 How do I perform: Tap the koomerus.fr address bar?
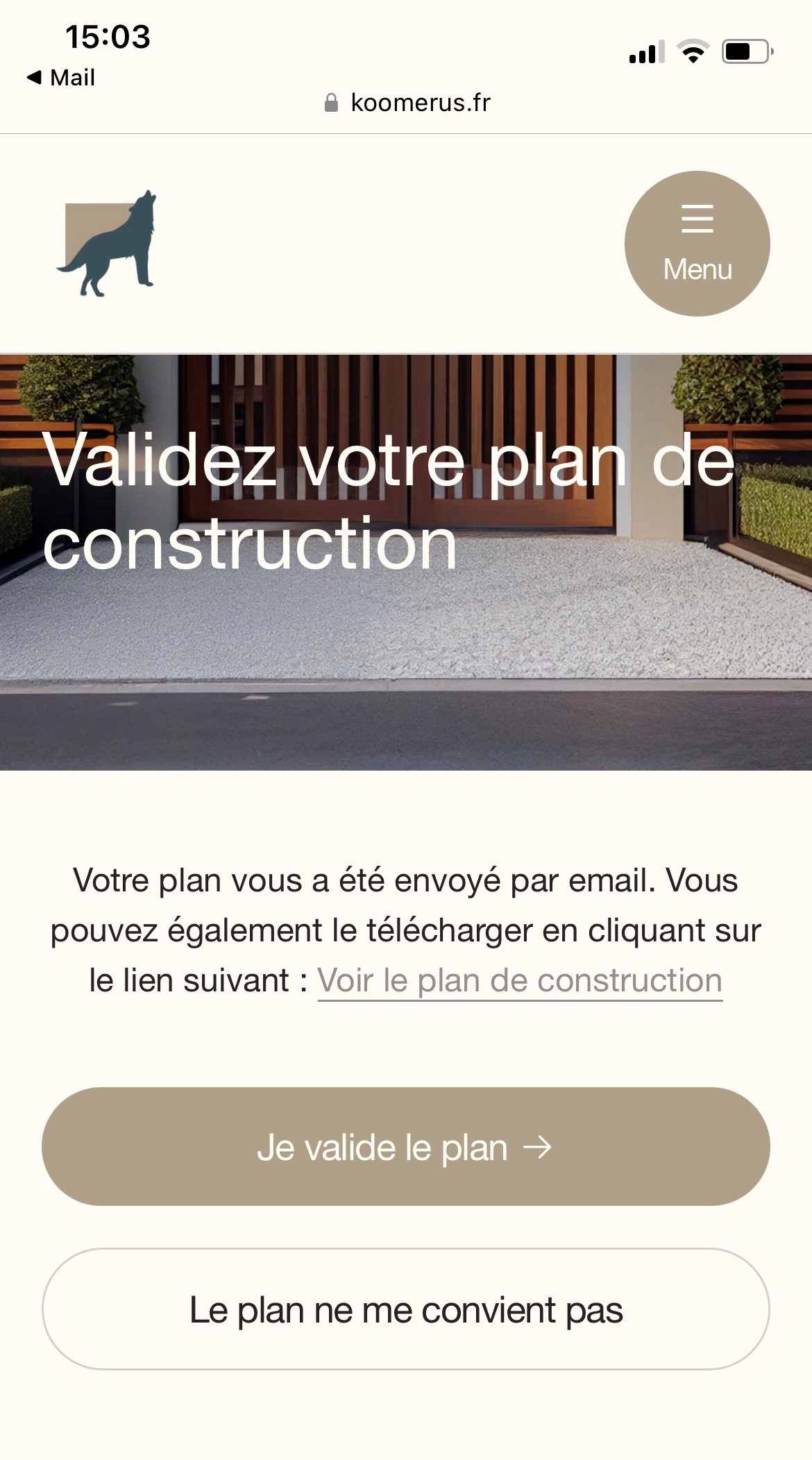pyautogui.click(x=407, y=103)
